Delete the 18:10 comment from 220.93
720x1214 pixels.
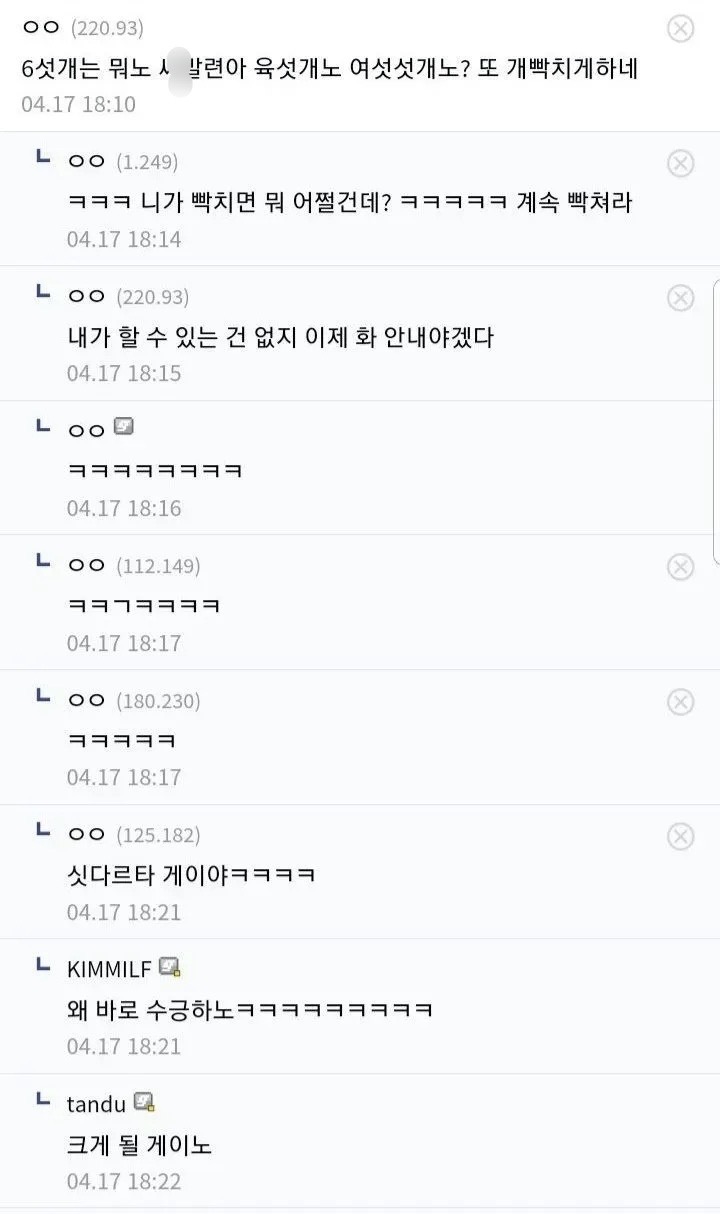(680, 28)
